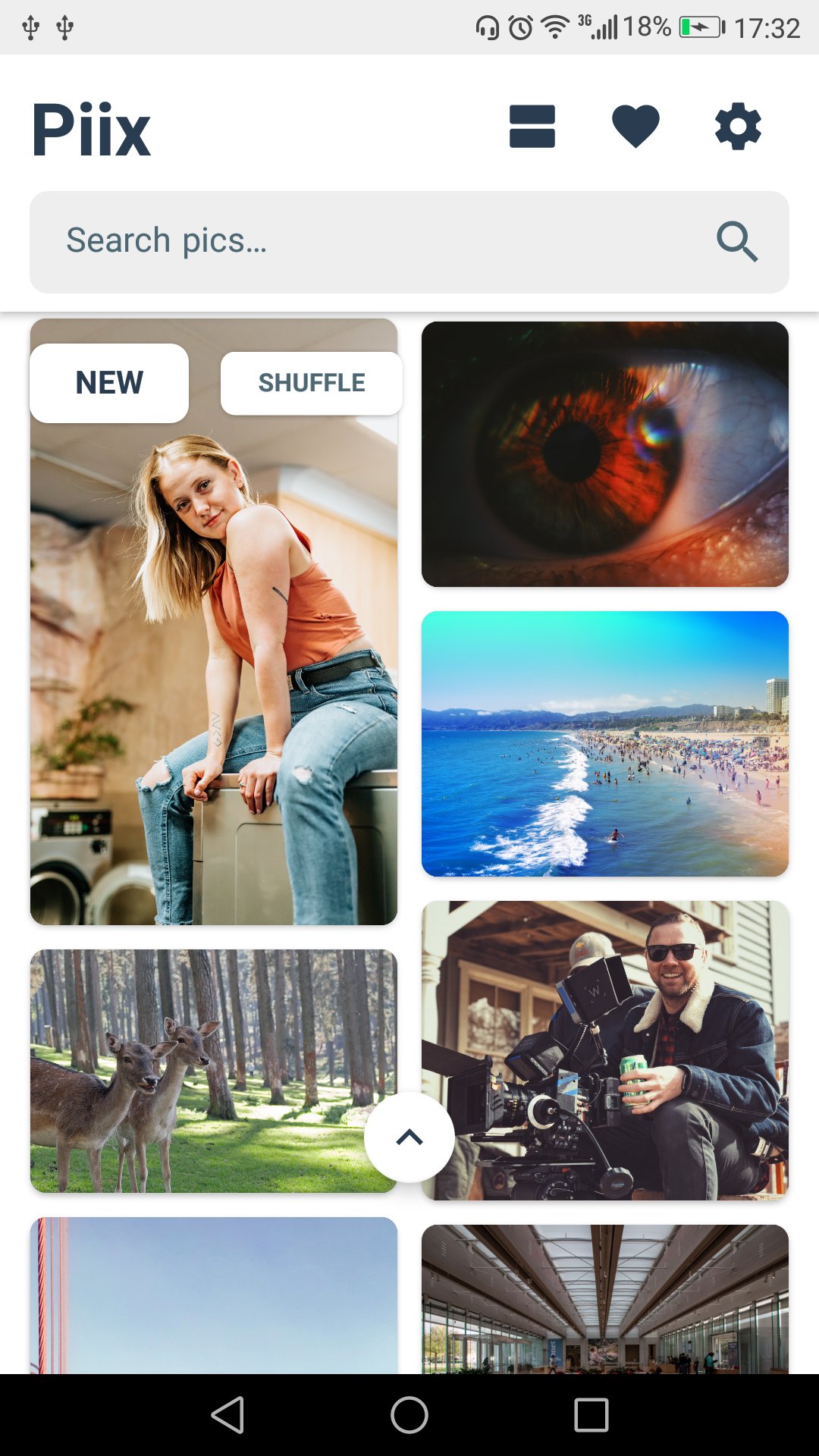Open the close-up eye photo

coord(604,455)
